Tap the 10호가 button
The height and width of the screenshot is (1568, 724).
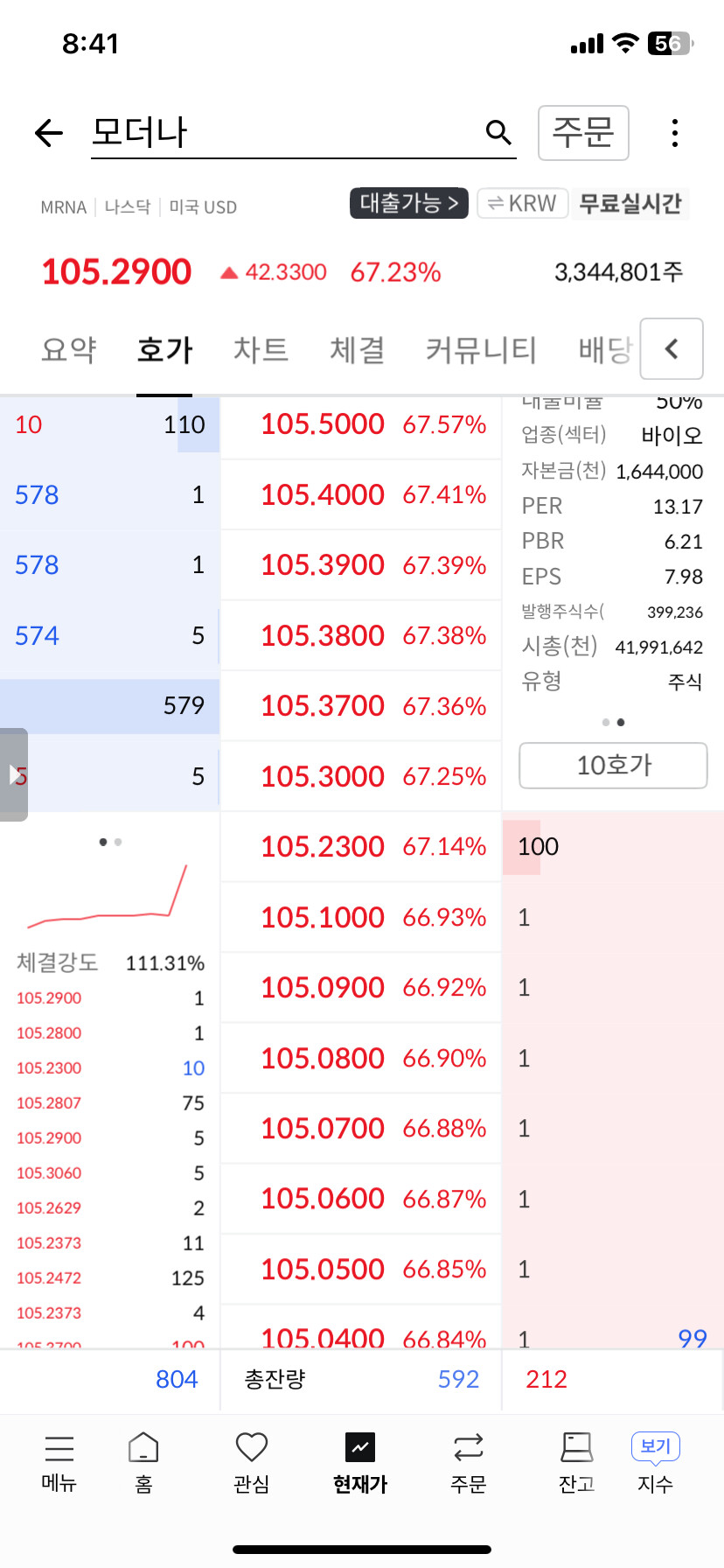pos(613,766)
